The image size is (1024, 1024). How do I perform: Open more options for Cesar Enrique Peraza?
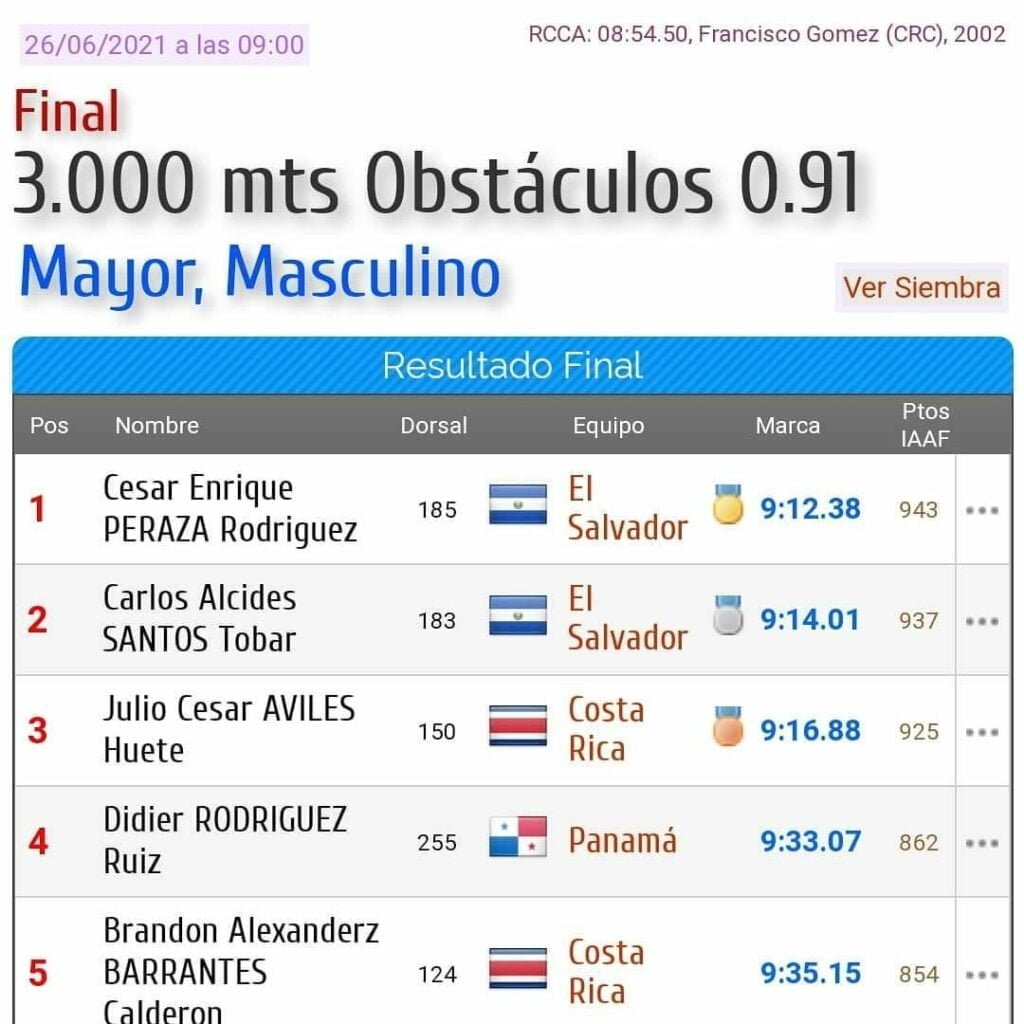[982, 510]
